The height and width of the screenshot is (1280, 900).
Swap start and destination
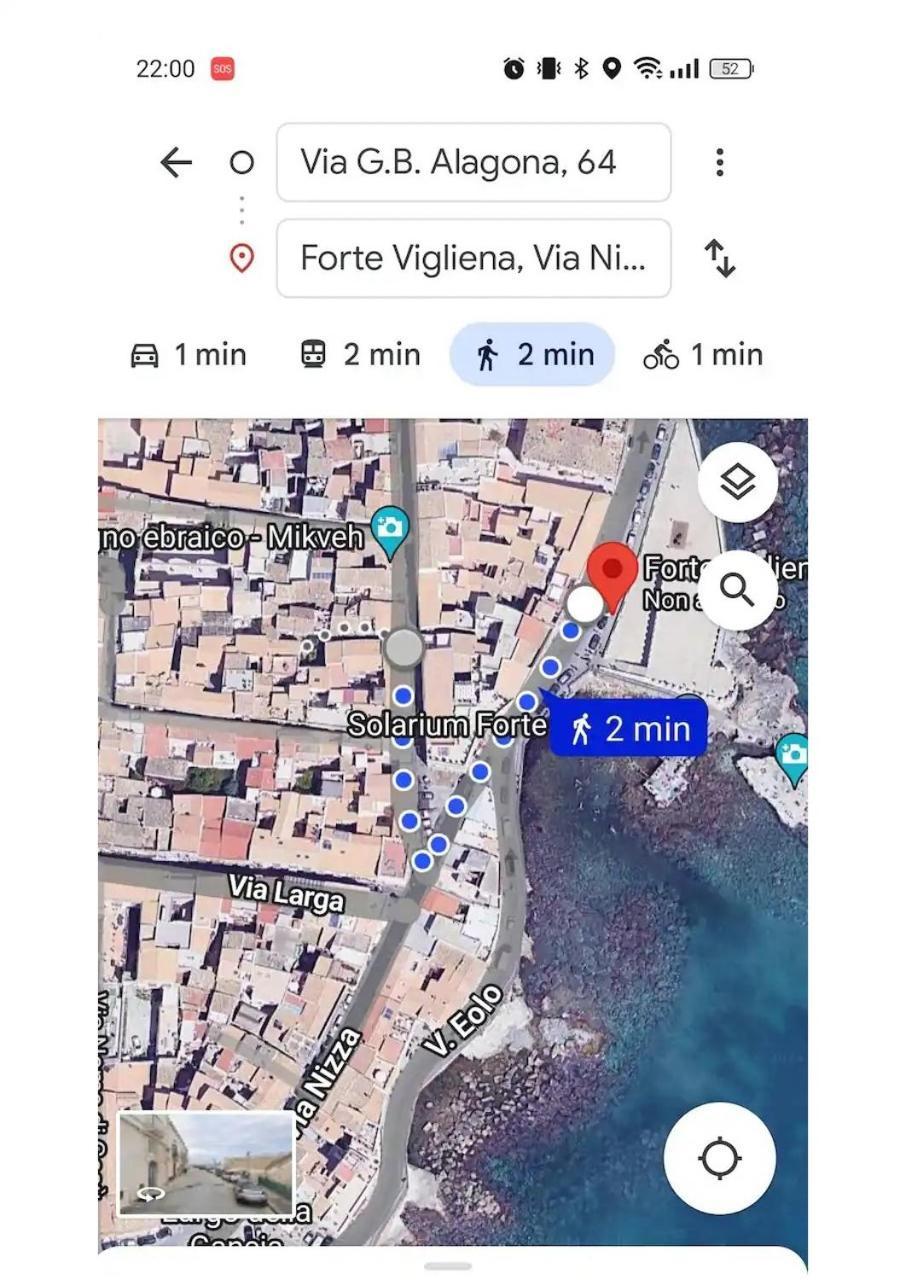point(720,258)
